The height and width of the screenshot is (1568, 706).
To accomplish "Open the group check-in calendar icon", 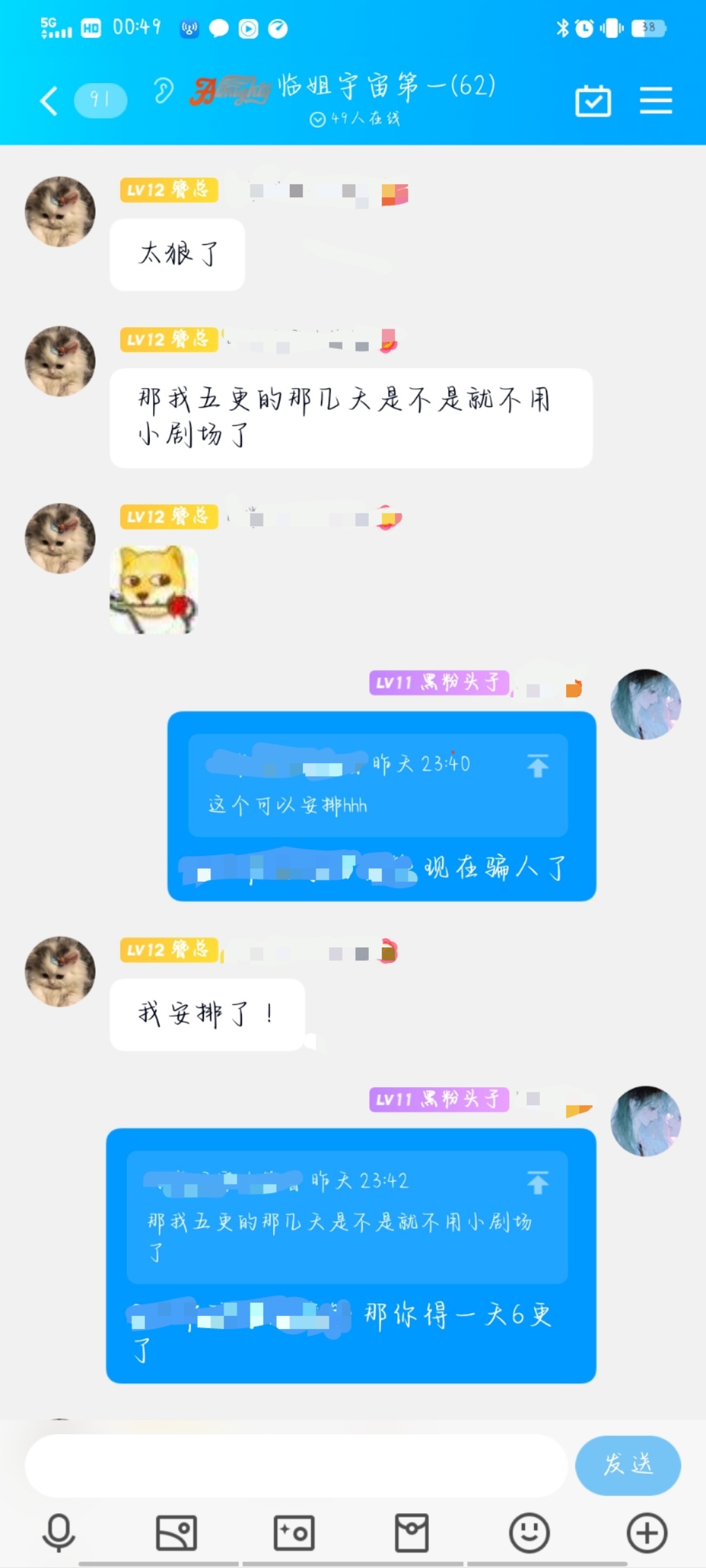I will pos(593,101).
